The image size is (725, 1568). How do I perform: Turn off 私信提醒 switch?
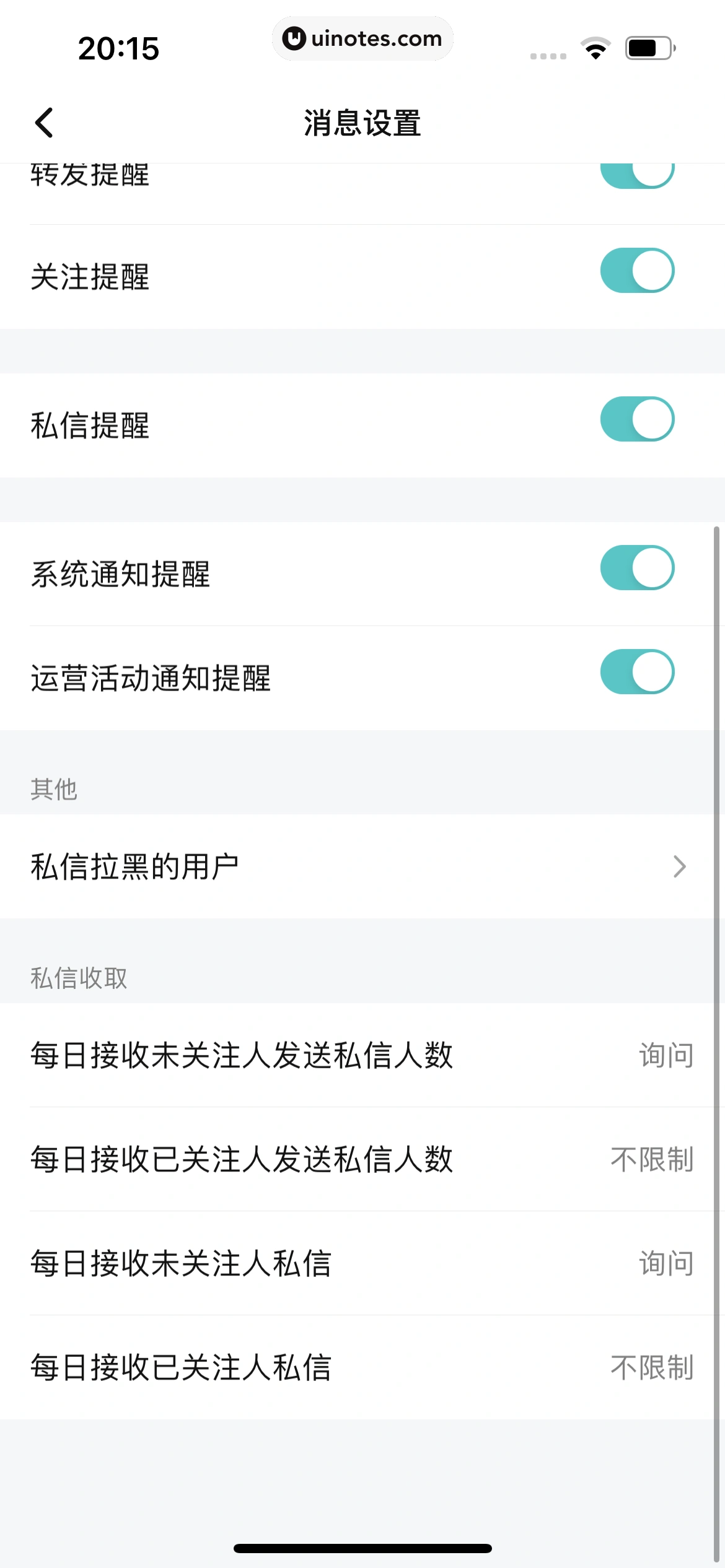(x=637, y=419)
